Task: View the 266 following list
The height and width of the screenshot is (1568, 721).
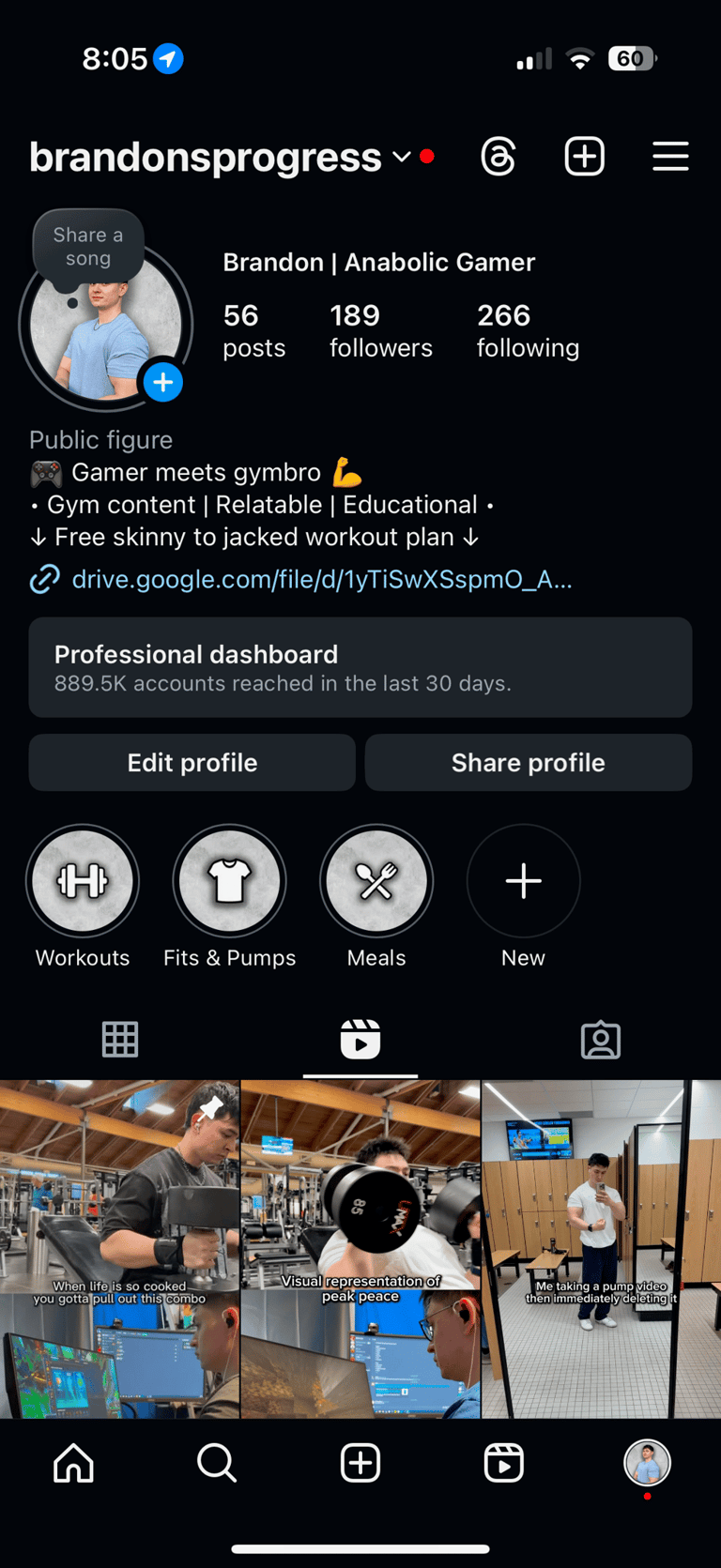Action: click(528, 330)
